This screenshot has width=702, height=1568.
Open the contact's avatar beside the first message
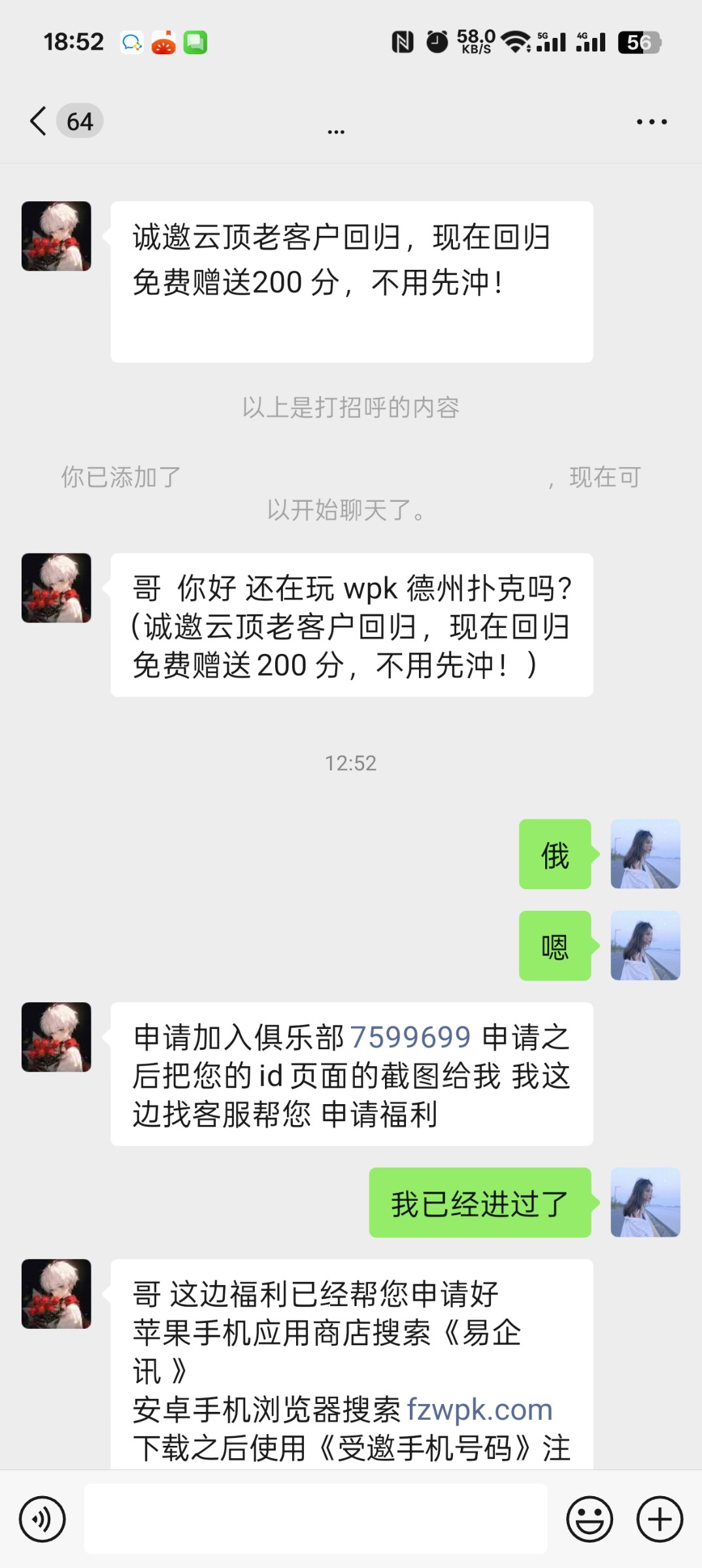tap(56, 236)
